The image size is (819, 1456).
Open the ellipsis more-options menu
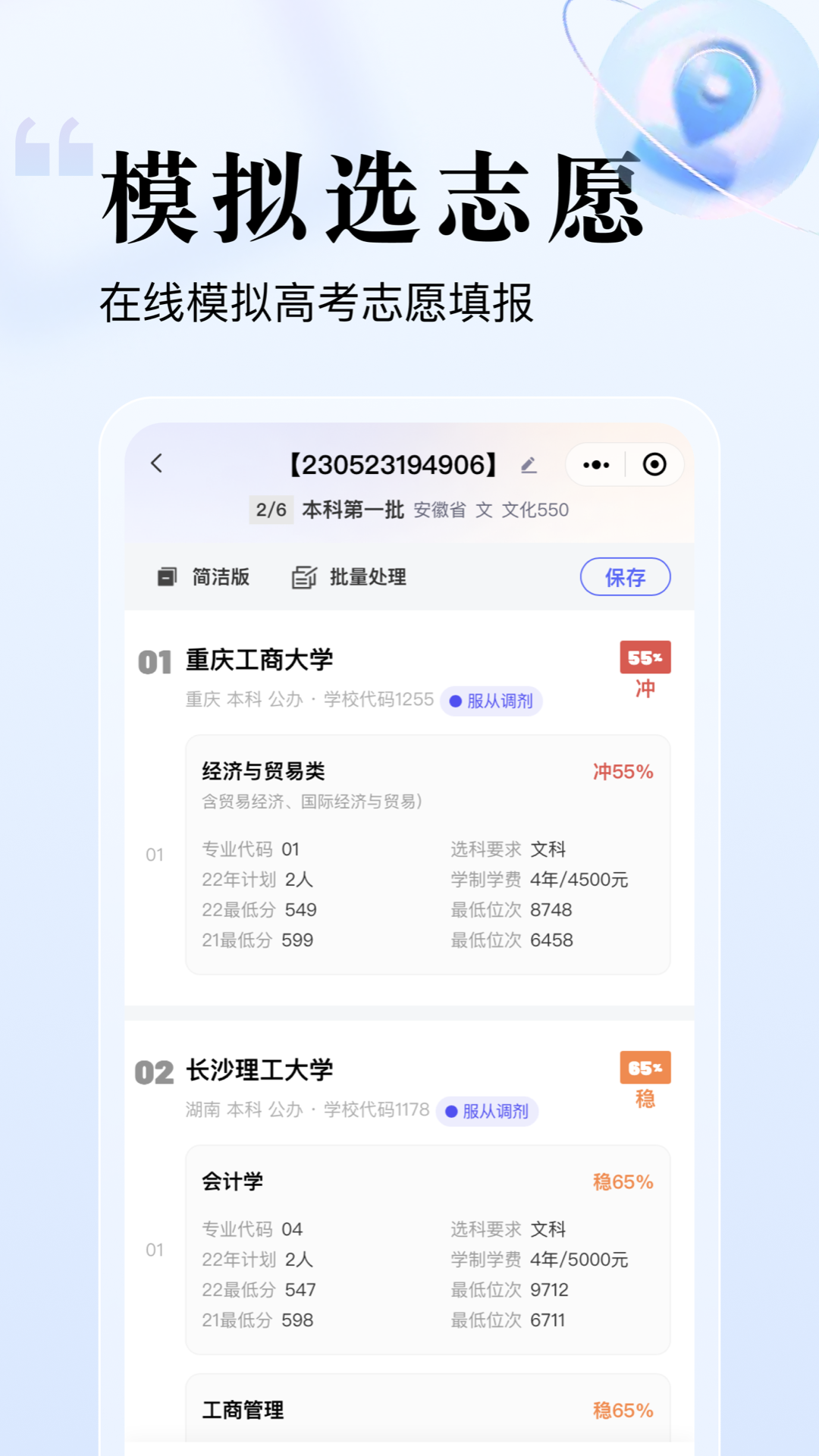coord(595,464)
